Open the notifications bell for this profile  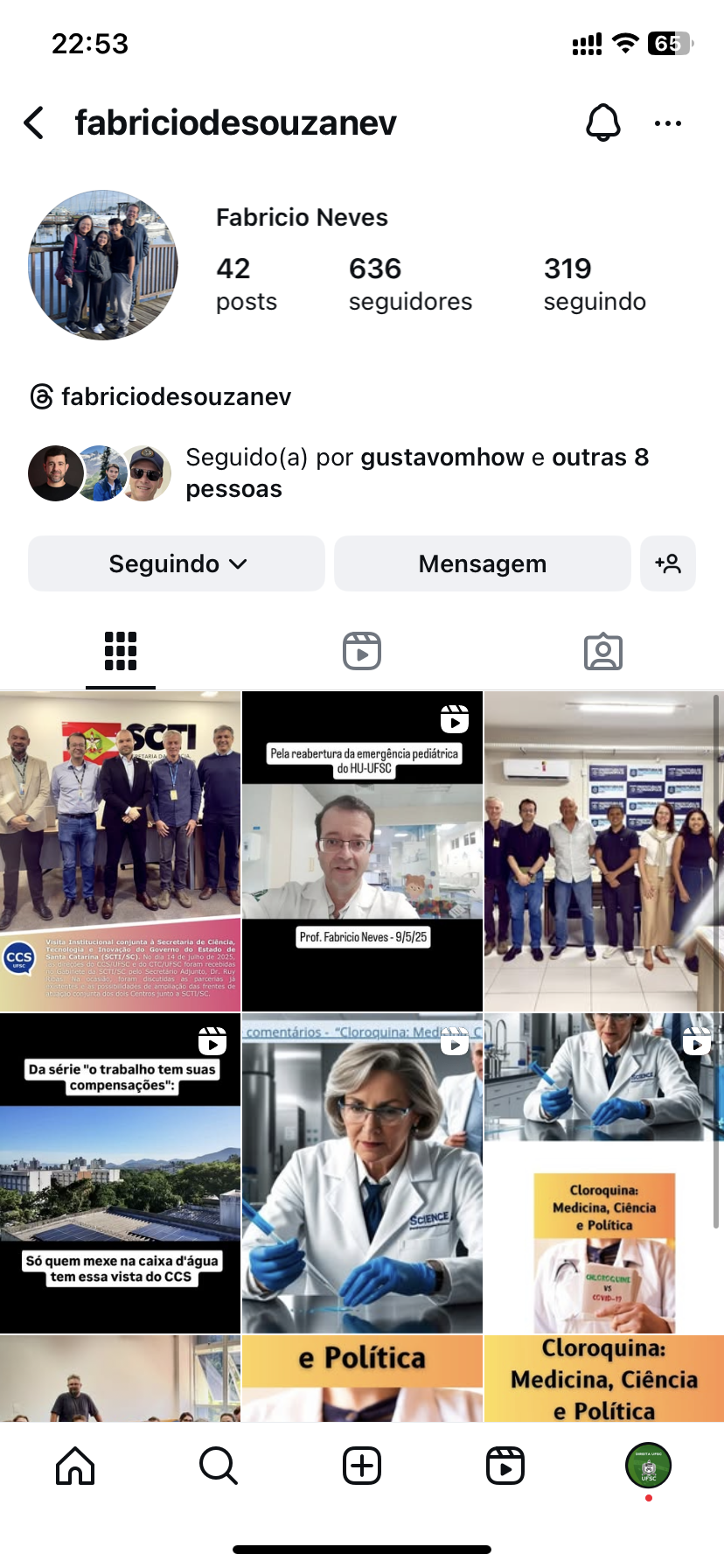coord(602,123)
